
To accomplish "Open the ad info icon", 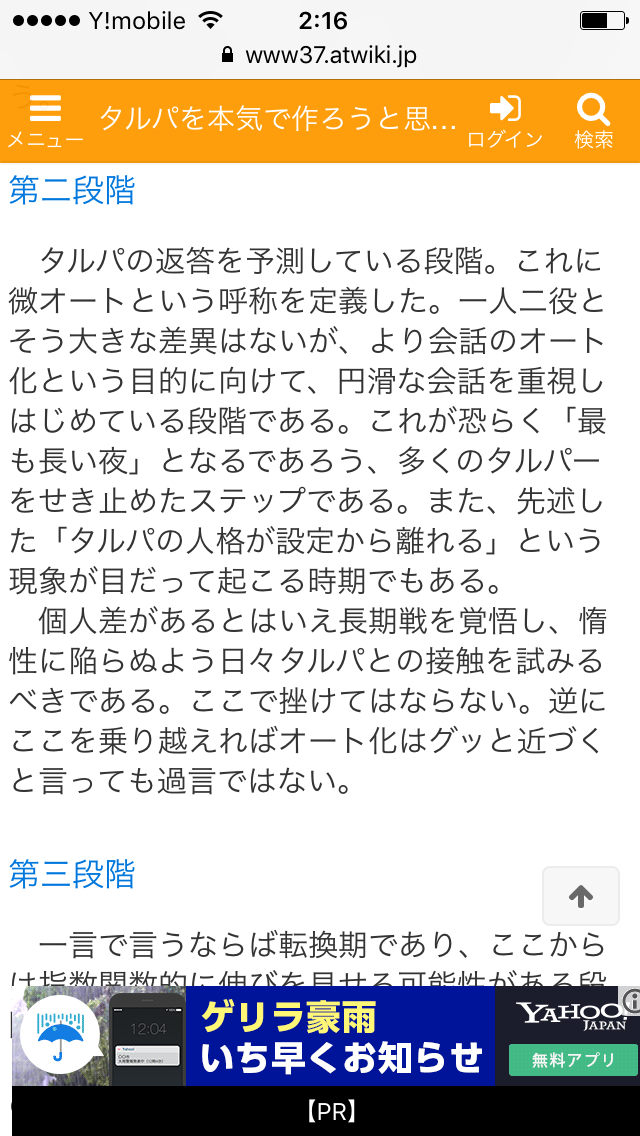I will coord(631,1002).
